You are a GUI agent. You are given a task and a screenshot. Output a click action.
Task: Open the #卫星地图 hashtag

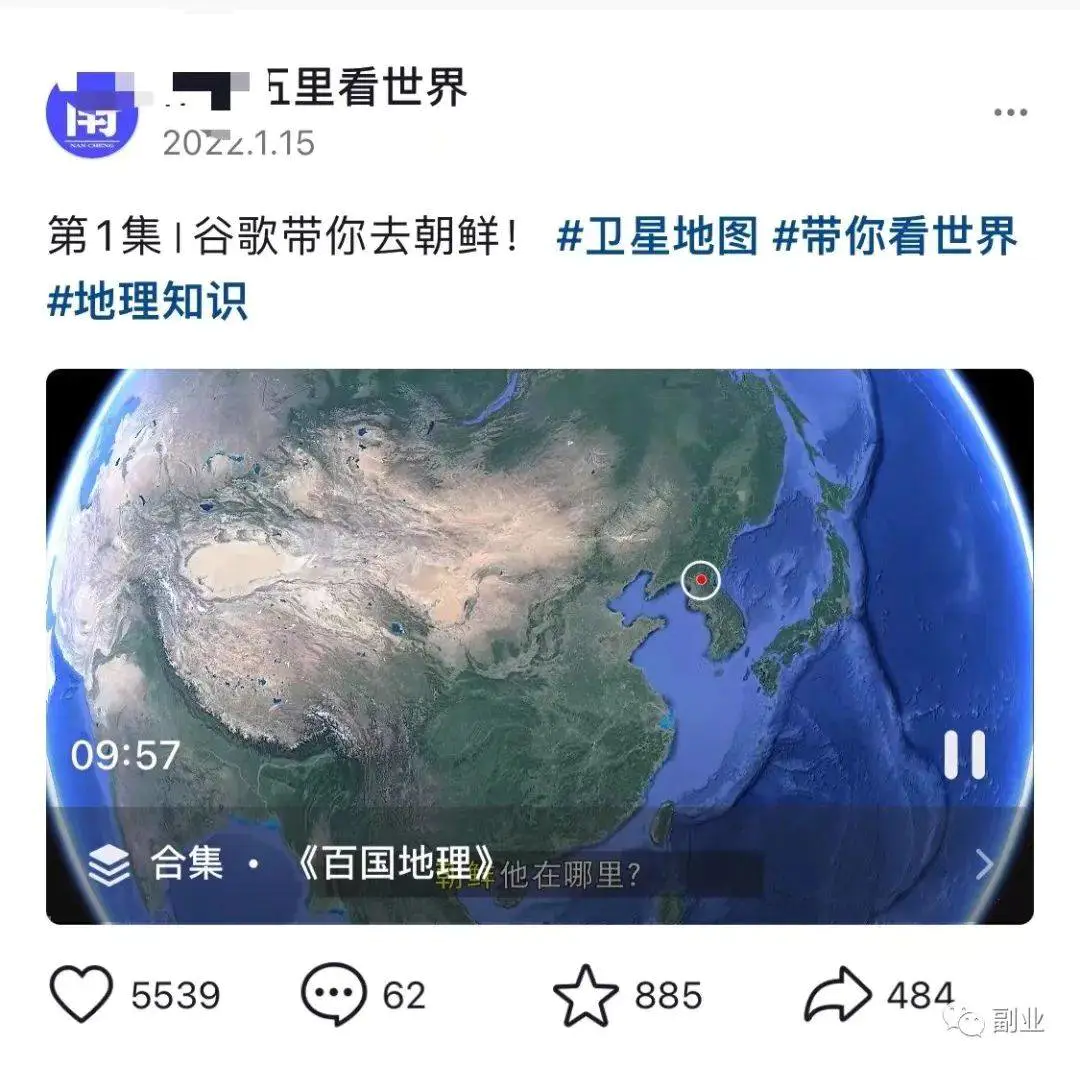point(656,237)
